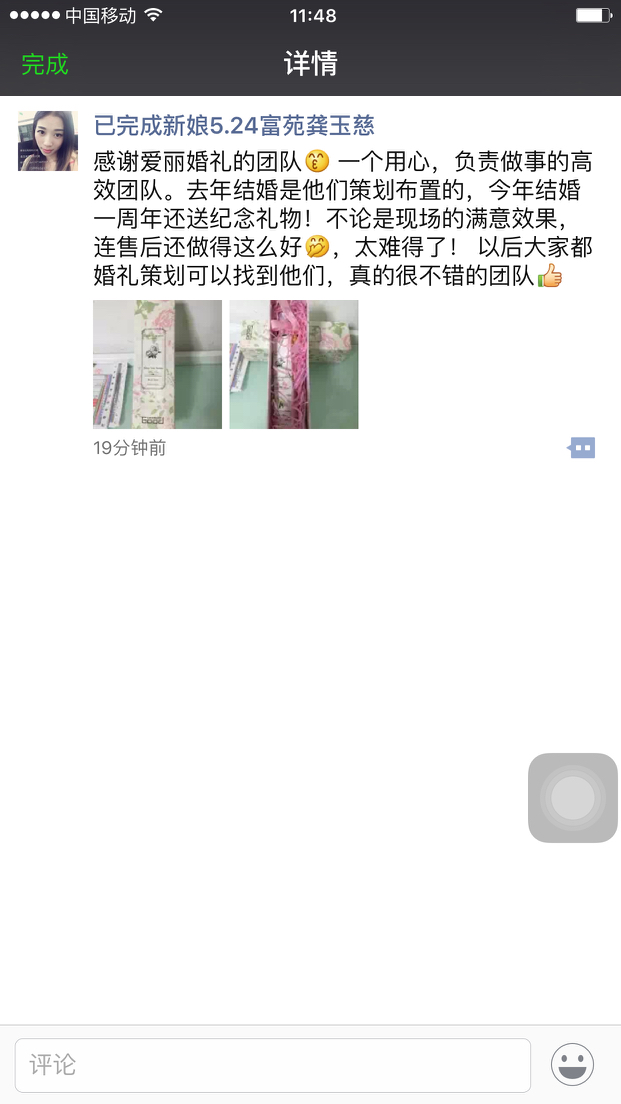Tap 完成 to close the details page
The width and height of the screenshot is (621, 1104).
[45, 64]
